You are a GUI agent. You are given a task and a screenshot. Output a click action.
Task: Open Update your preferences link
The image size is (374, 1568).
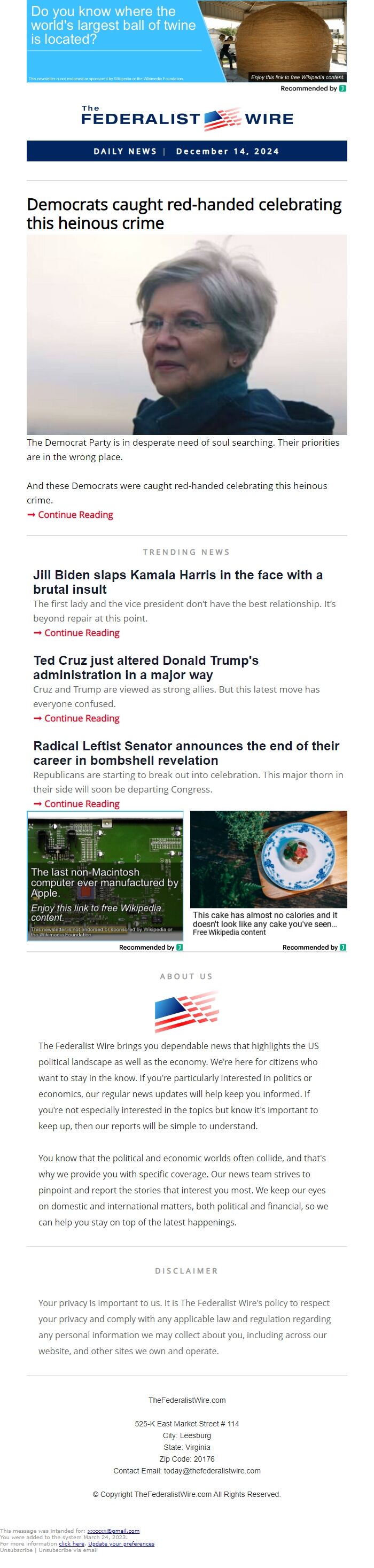pos(121,1543)
